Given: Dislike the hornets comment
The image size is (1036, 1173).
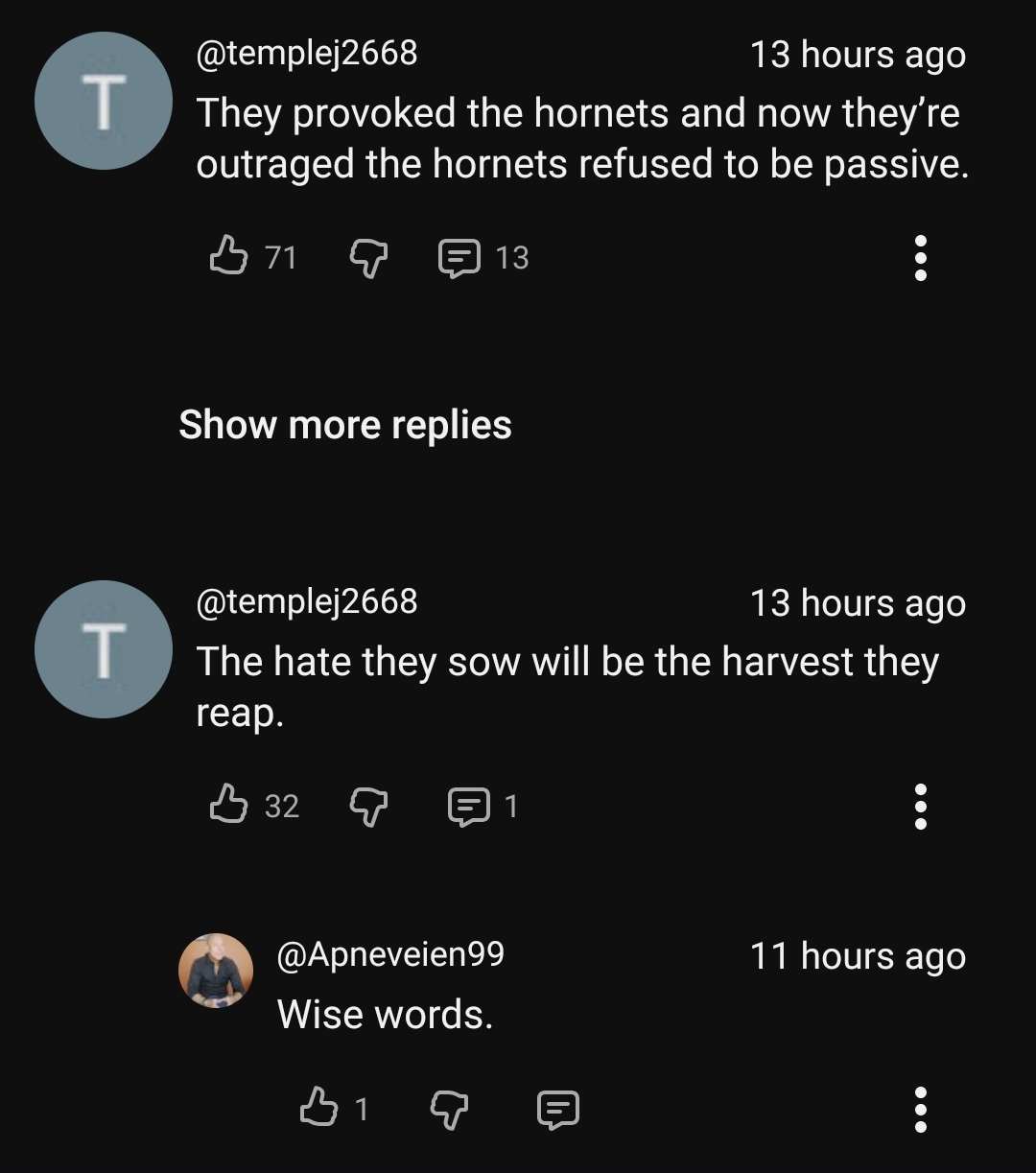Looking at the screenshot, I should click(367, 257).
